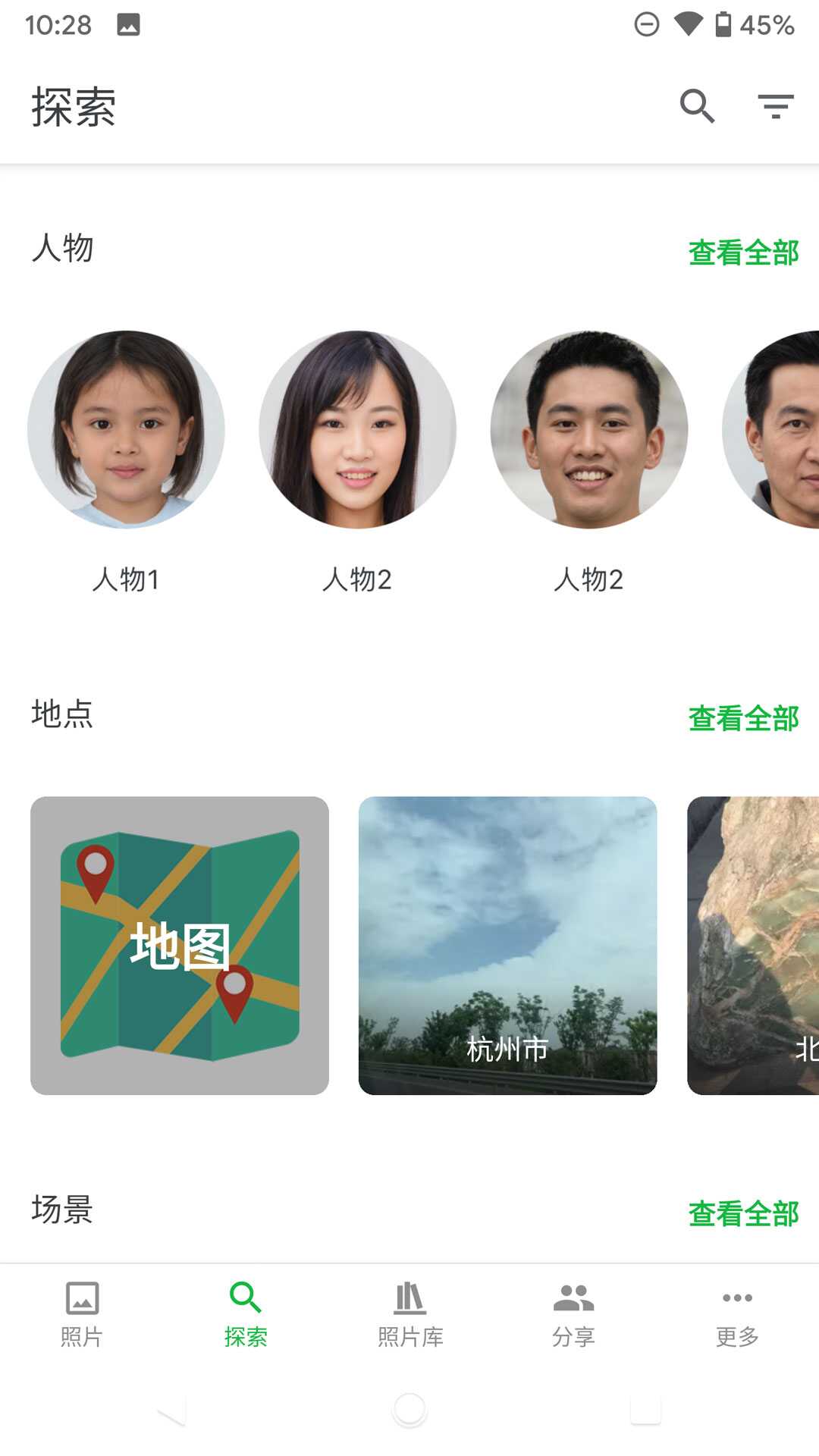Open the 更多 tab
The height and width of the screenshot is (1456, 819).
pyautogui.click(x=737, y=1313)
